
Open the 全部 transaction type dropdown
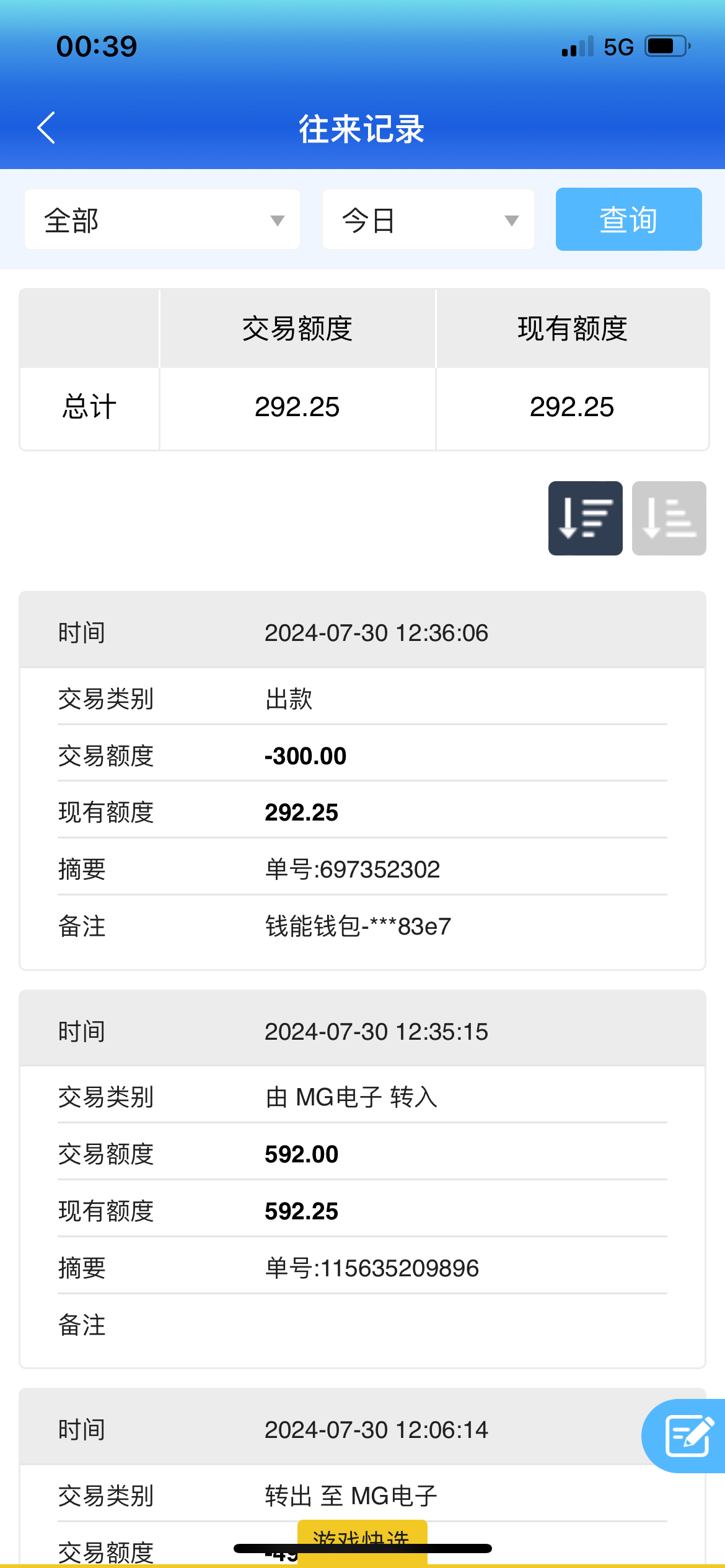162,220
